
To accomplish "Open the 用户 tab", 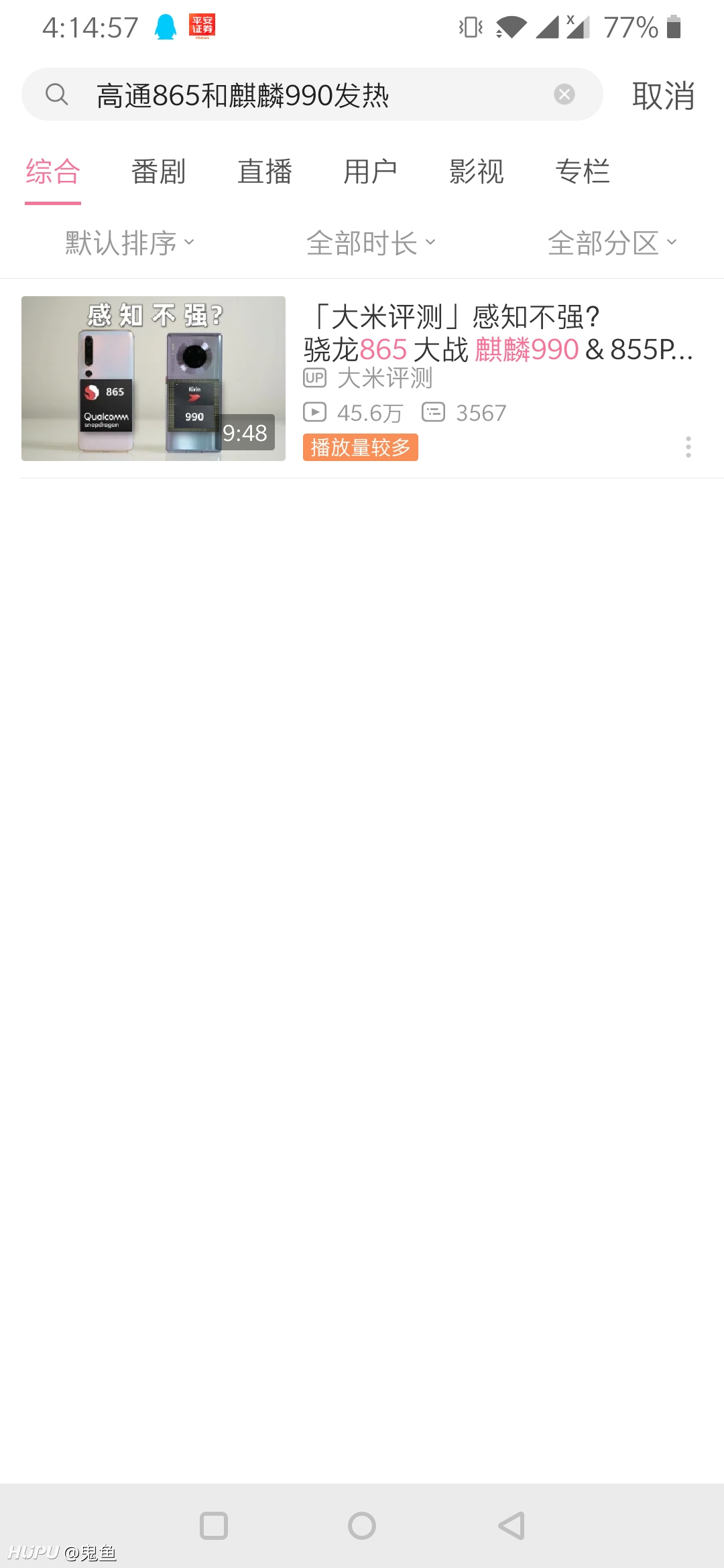I will pos(370,172).
